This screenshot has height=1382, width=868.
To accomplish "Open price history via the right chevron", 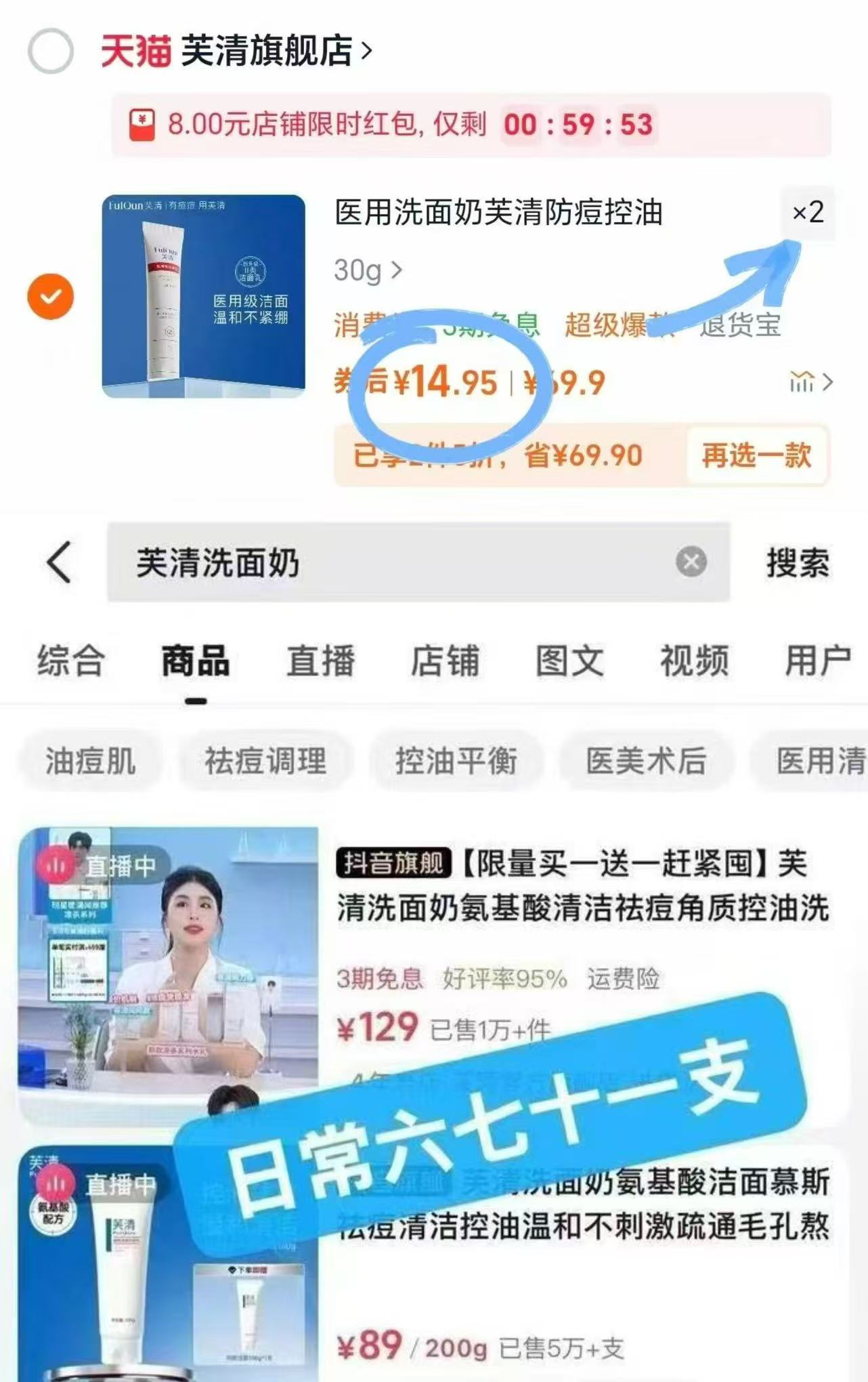I will tap(827, 383).
